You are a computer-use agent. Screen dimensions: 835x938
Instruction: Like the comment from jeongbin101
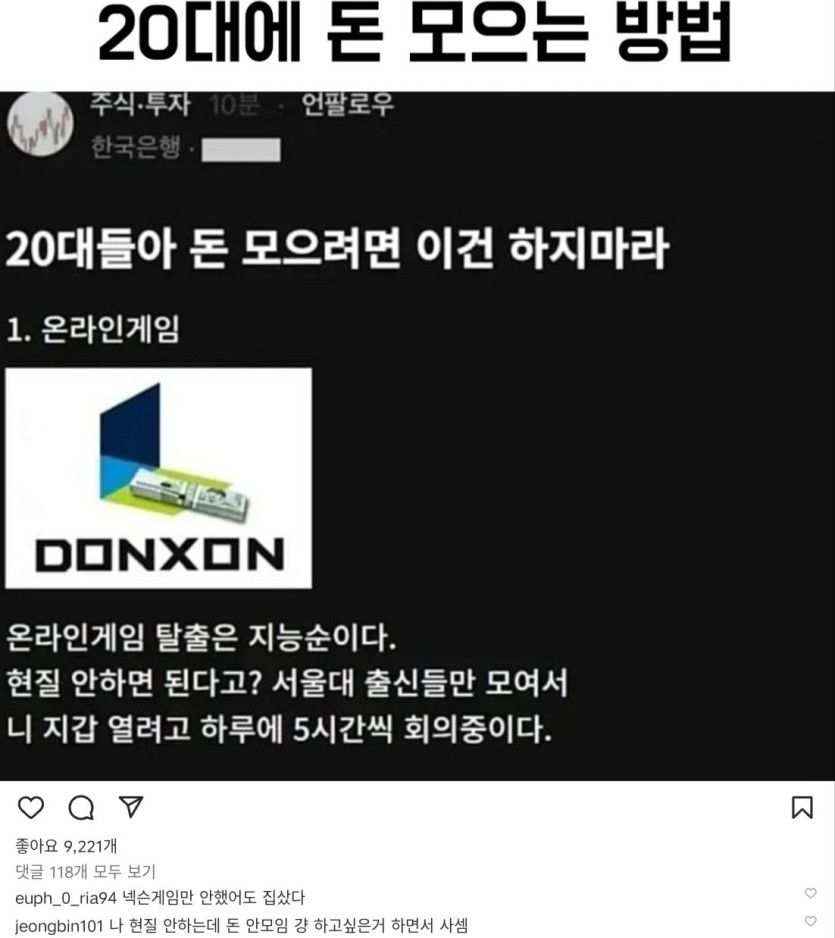[810, 921]
